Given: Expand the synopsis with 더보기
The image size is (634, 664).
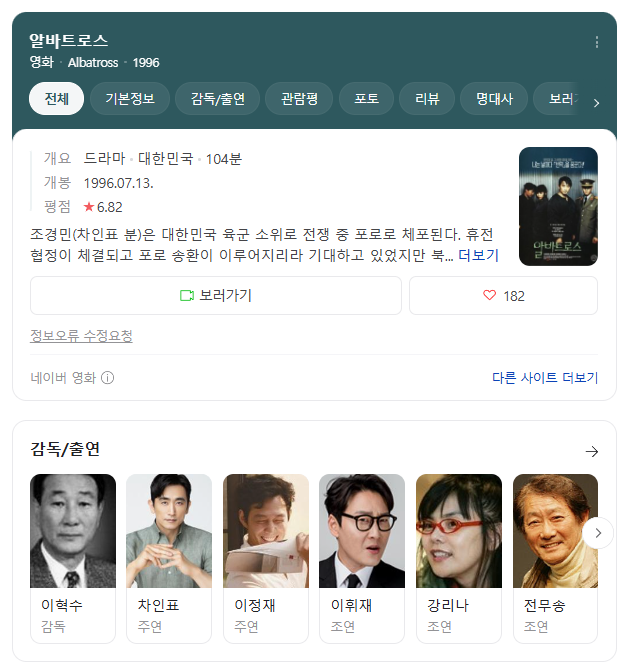Looking at the screenshot, I should [x=479, y=255].
